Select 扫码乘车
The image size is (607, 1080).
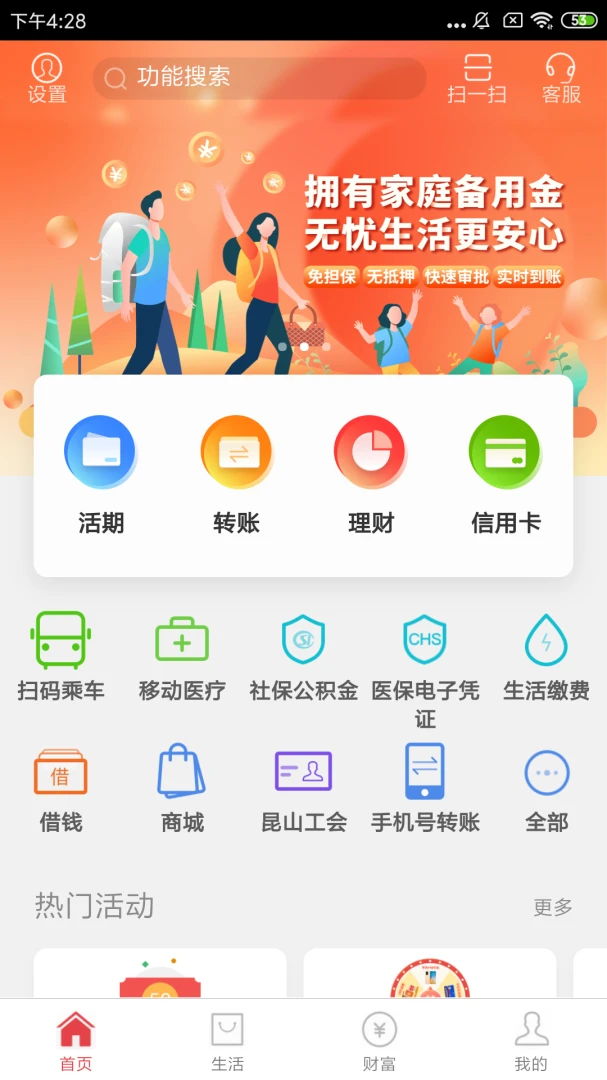(61, 656)
